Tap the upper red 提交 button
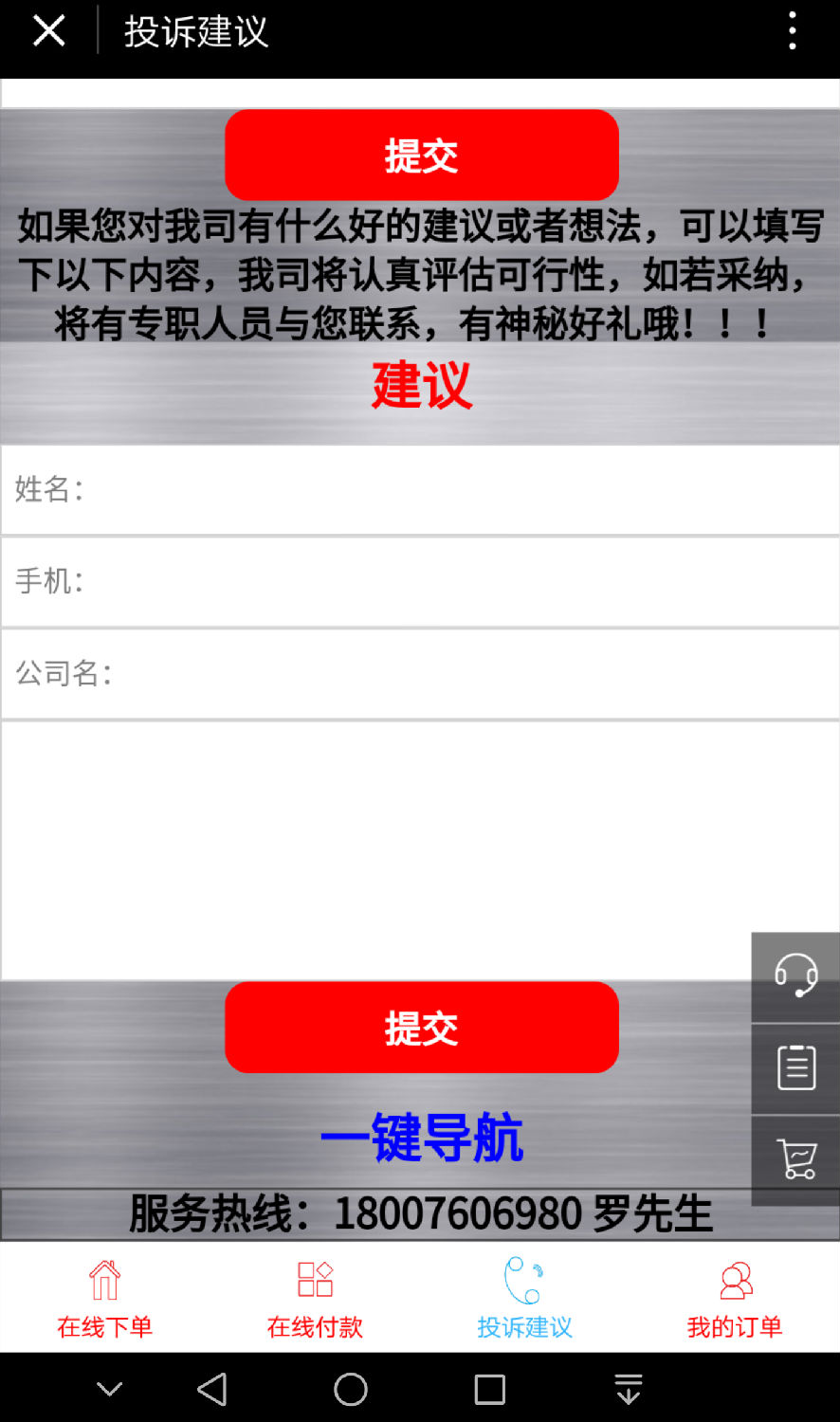 pyautogui.click(x=421, y=155)
